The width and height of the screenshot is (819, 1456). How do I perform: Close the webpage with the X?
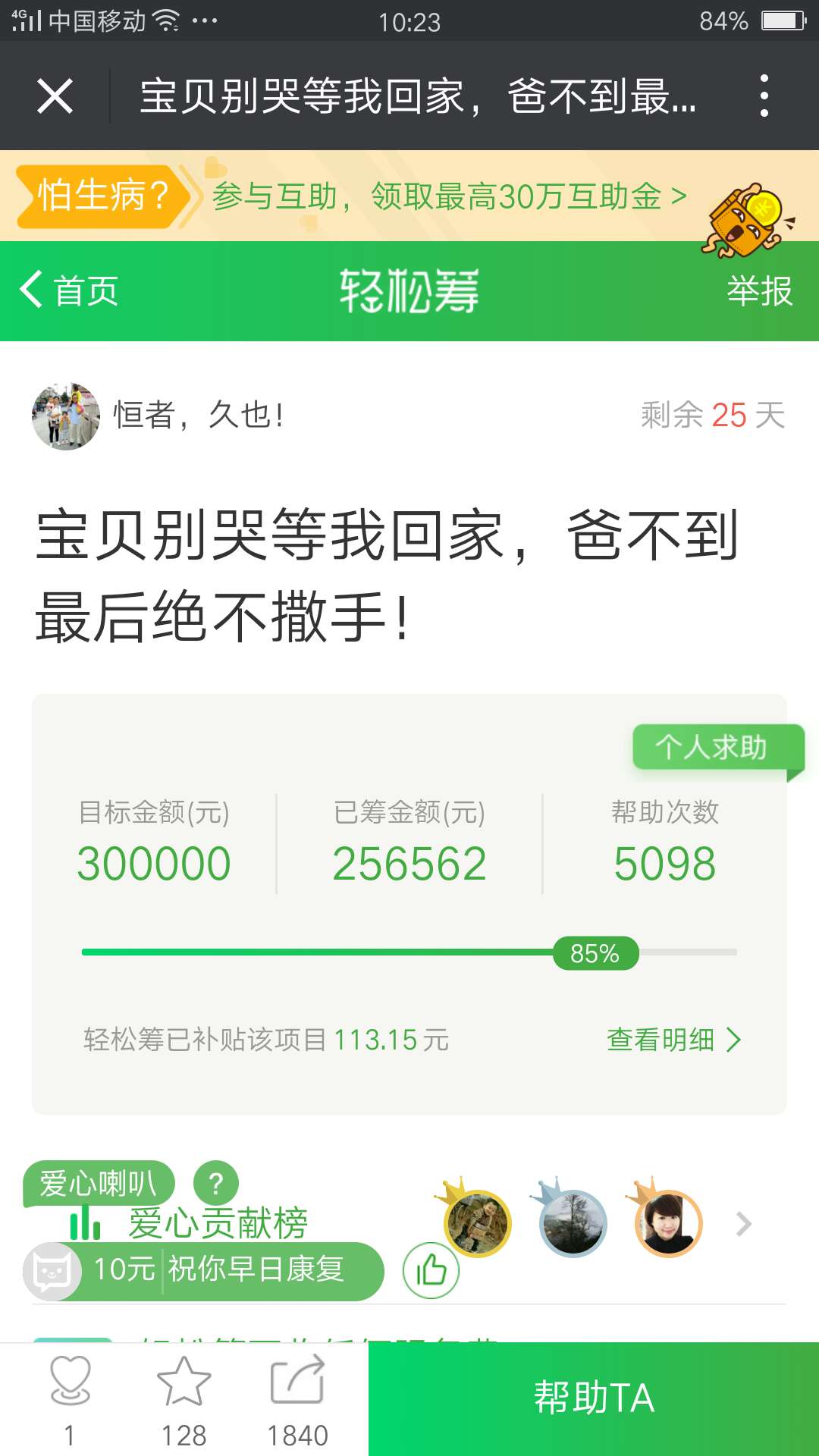pyautogui.click(x=55, y=96)
